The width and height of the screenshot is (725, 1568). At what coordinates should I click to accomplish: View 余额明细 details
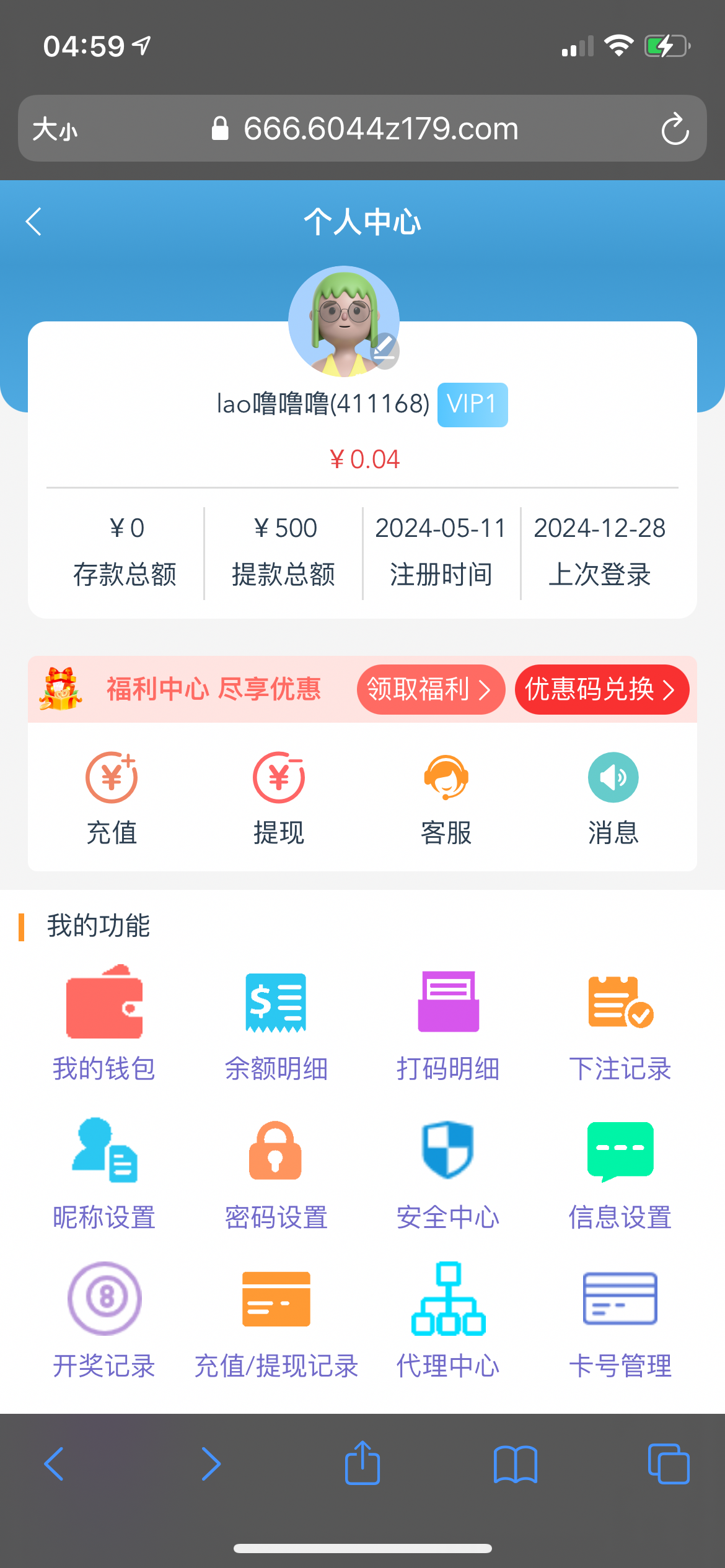coord(276,1023)
